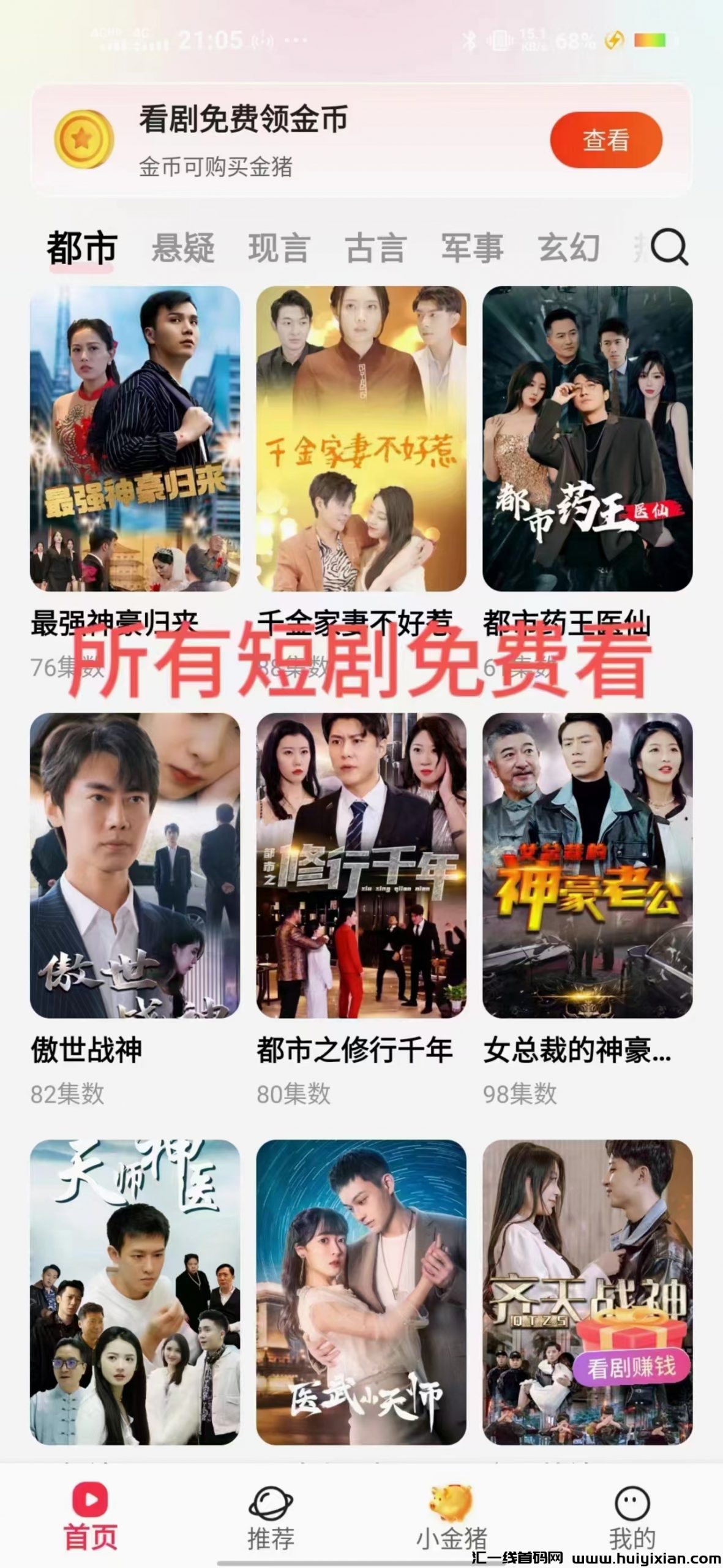
Task: Open the 天师神医 drama poster
Action: (135, 1291)
